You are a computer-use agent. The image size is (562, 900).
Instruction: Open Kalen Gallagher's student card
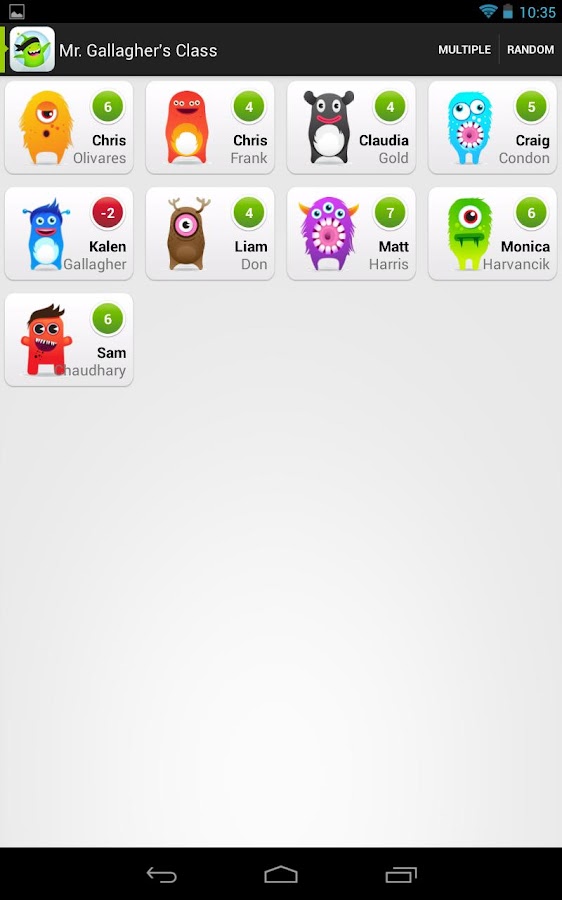coord(69,234)
